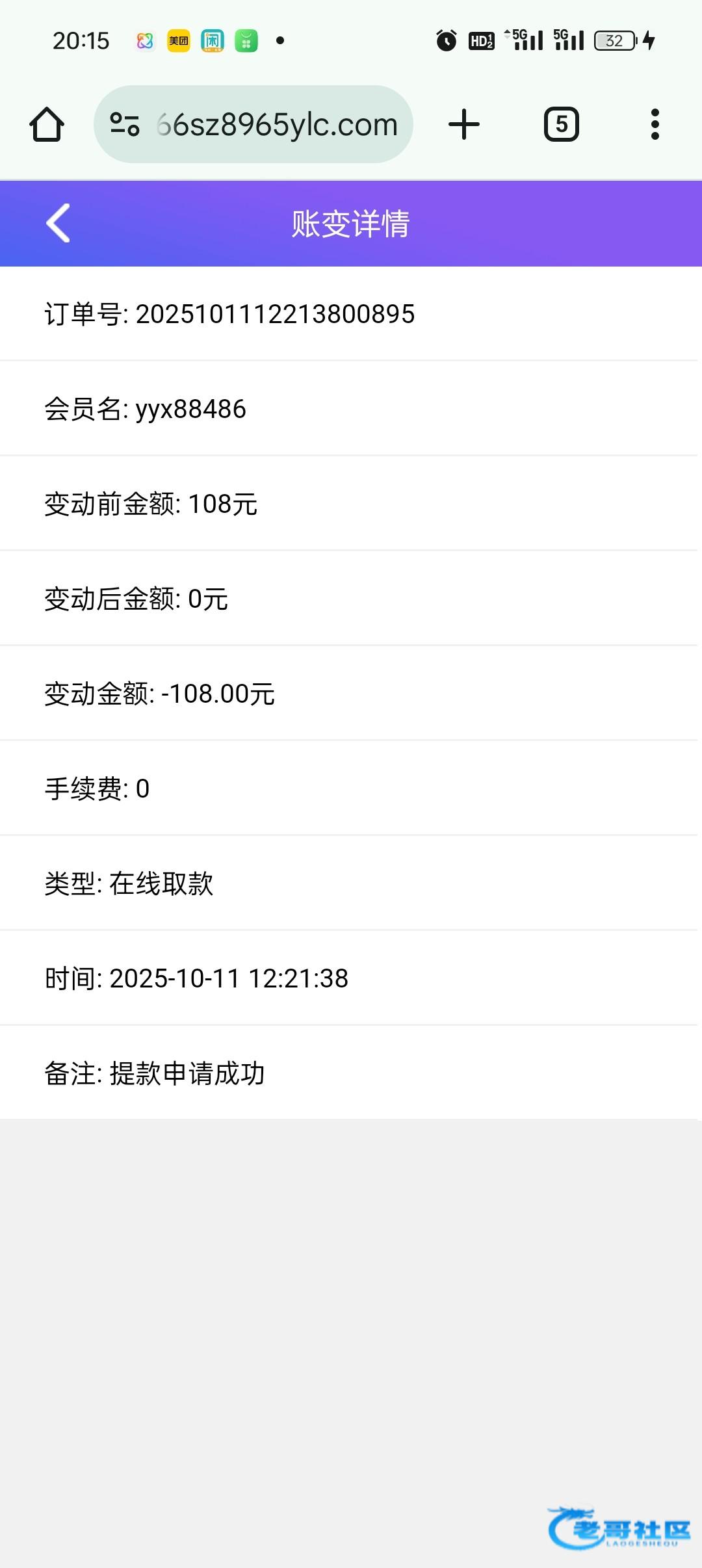
Task: Tap the URL address bar
Action: [276, 124]
